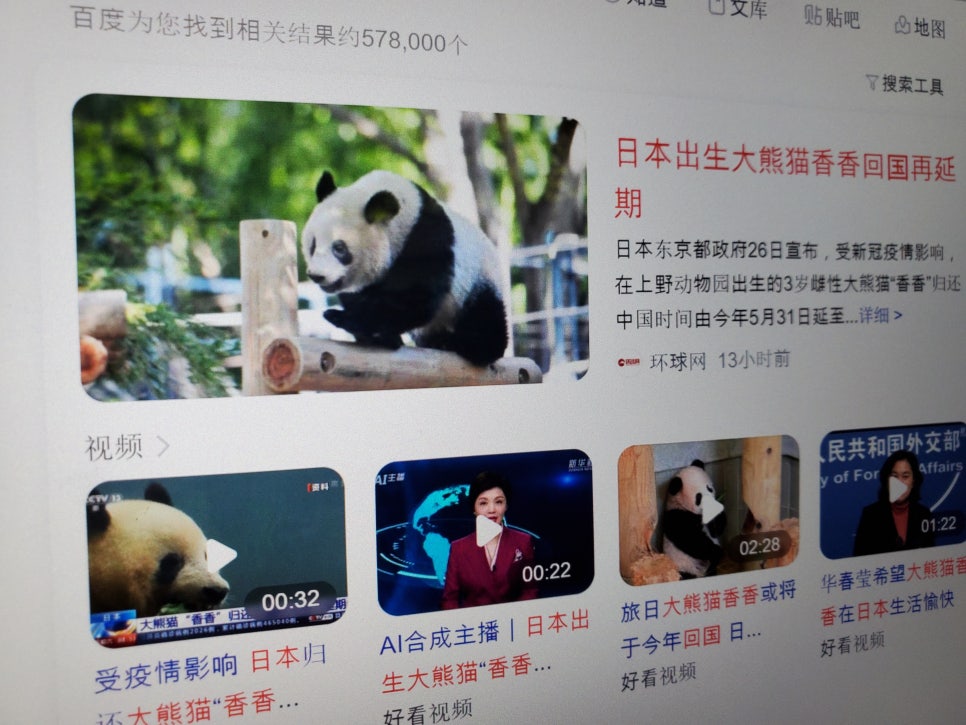Play the 02:28 panda video
This screenshot has height=725, width=966.
(712, 508)
